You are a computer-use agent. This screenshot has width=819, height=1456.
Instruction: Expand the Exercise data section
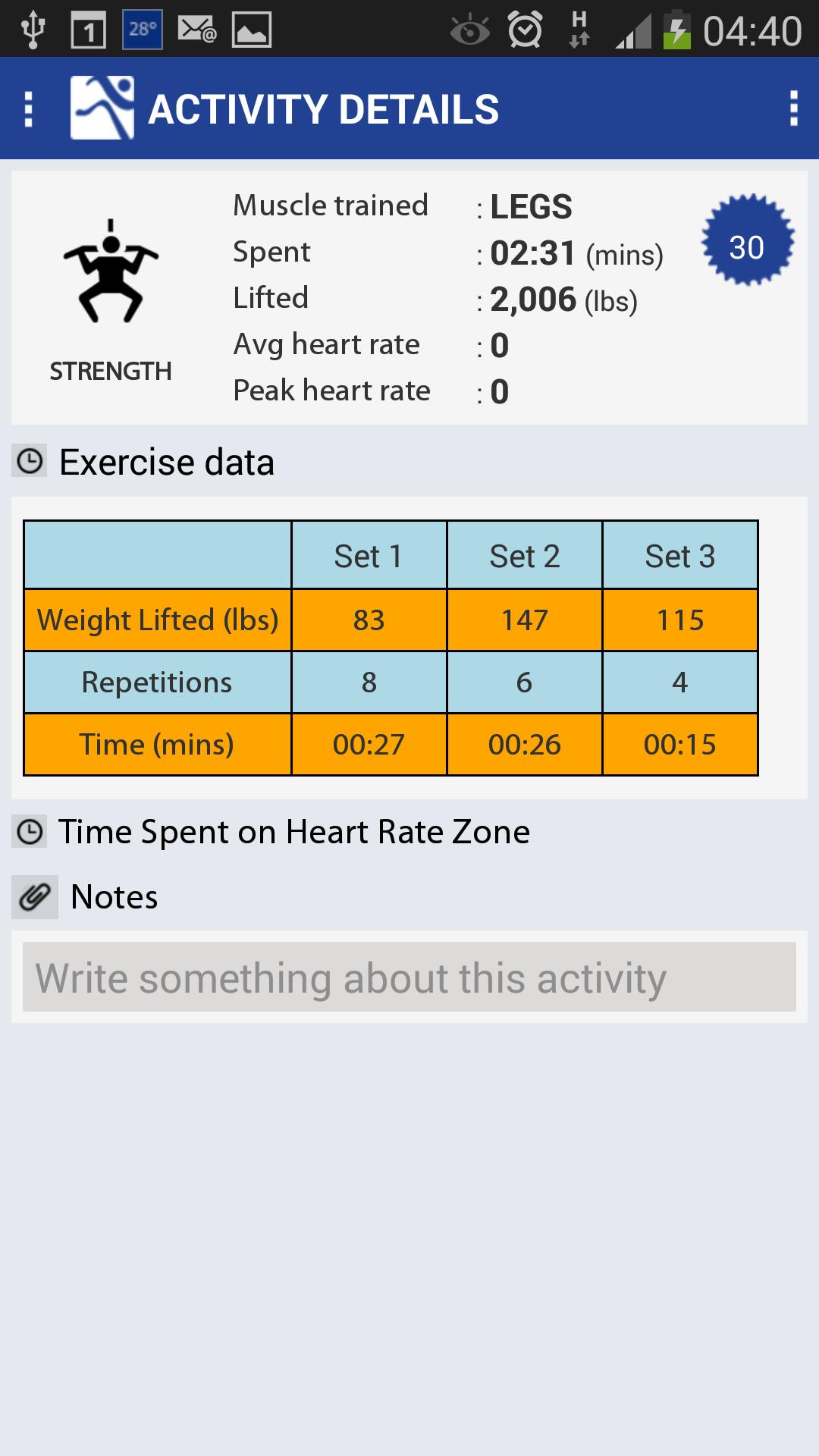(x=166, y=462)
